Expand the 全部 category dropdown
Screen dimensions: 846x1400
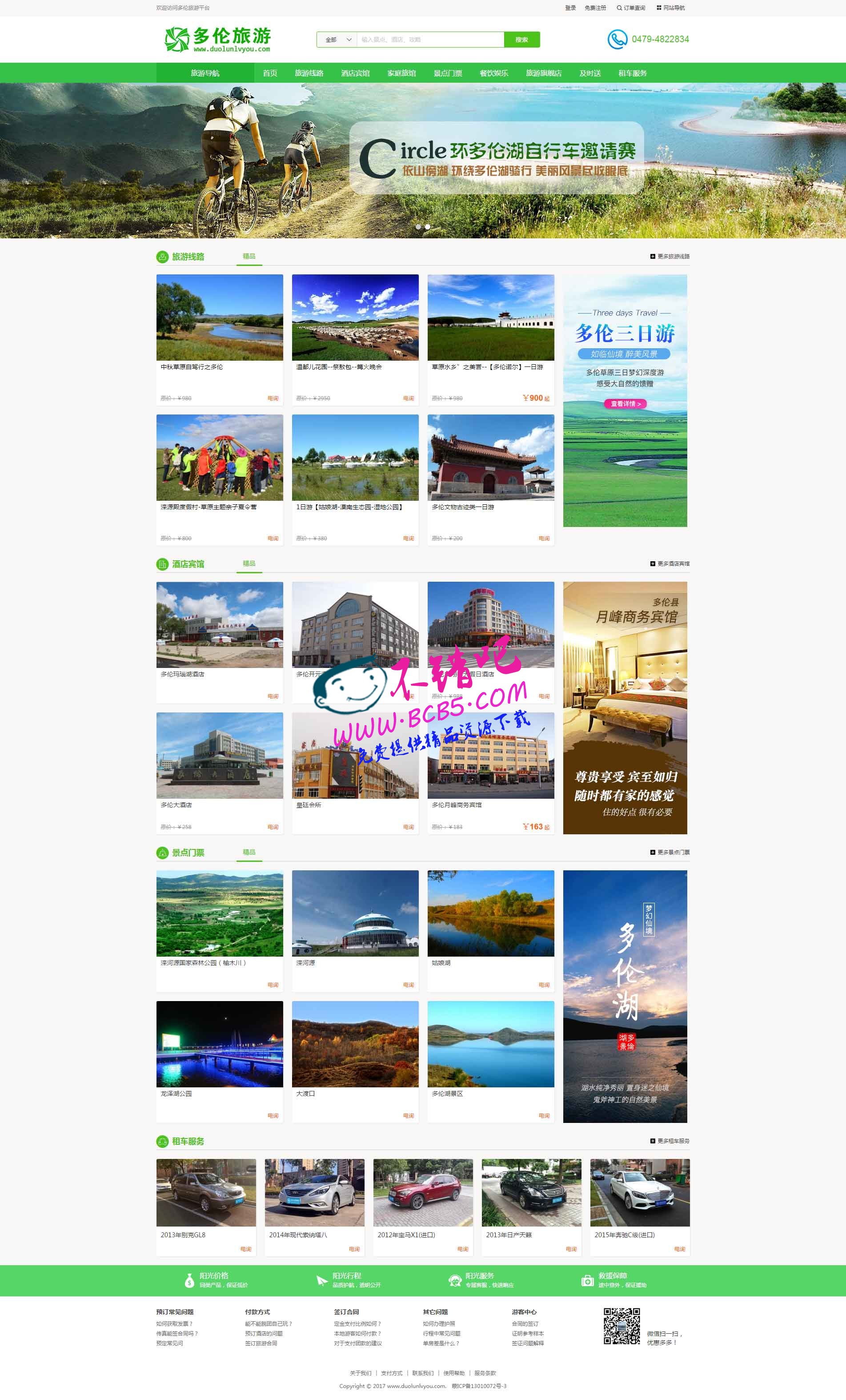click(x=337, y=40)
